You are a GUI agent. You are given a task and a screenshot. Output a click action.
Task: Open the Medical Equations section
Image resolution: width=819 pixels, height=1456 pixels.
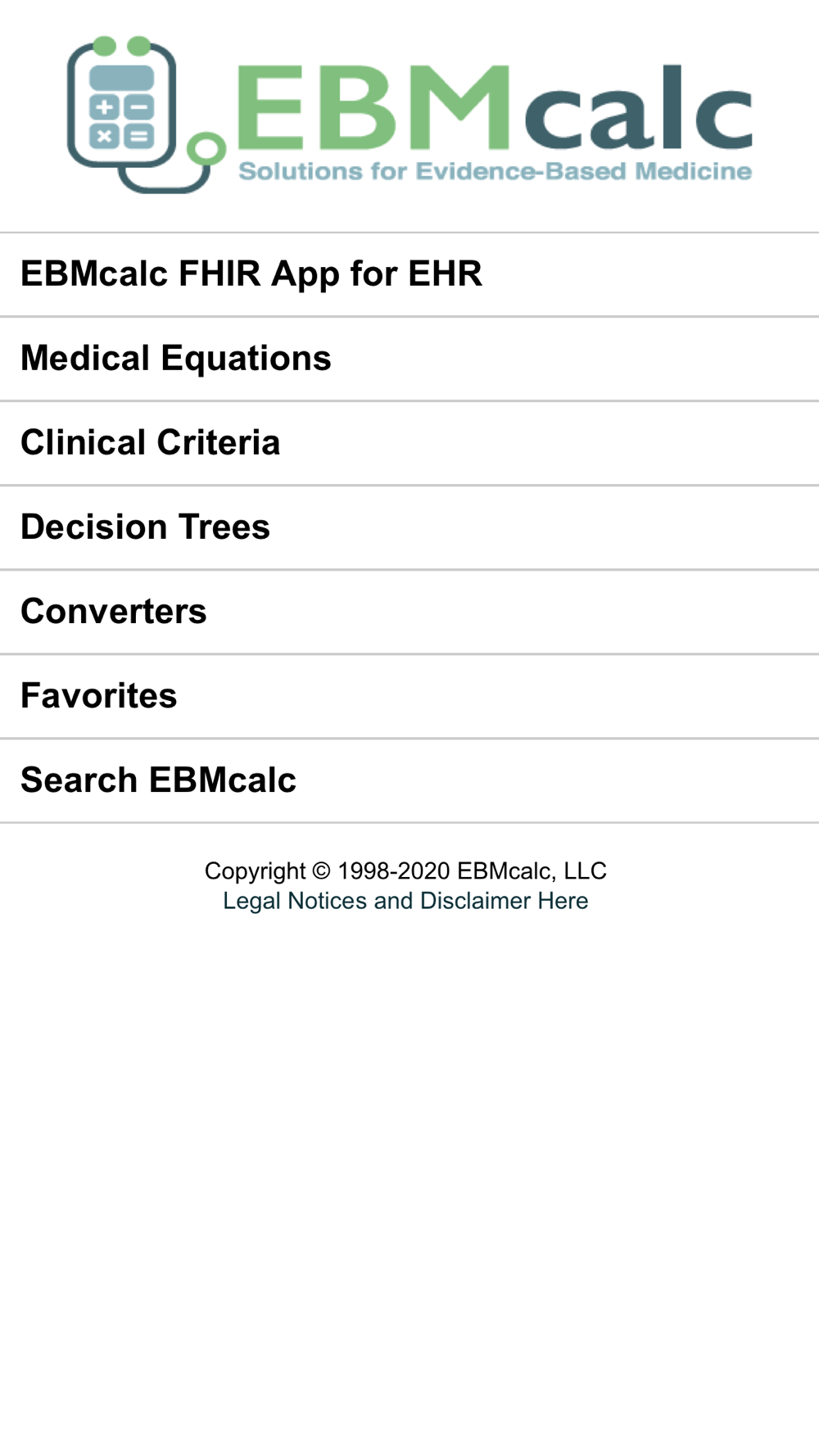[x=176, y=359]
